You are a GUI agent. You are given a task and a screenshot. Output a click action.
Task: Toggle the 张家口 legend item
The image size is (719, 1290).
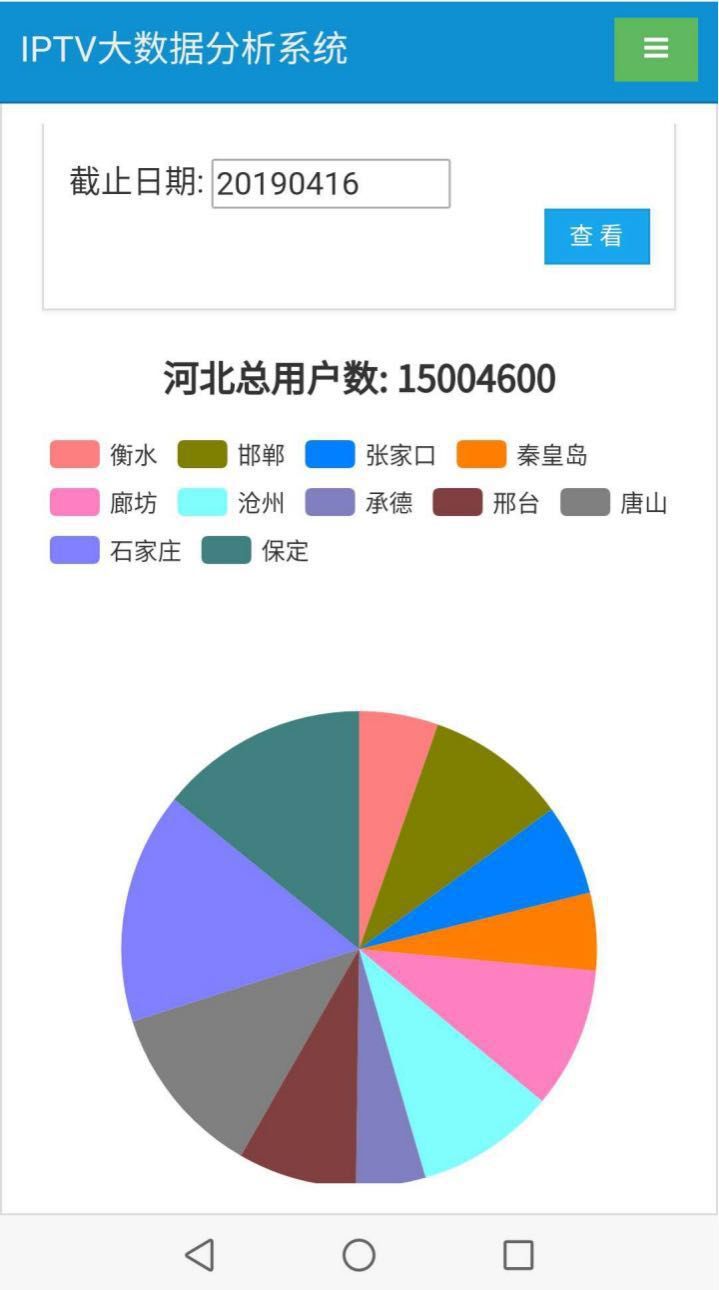tap(372, 455)
